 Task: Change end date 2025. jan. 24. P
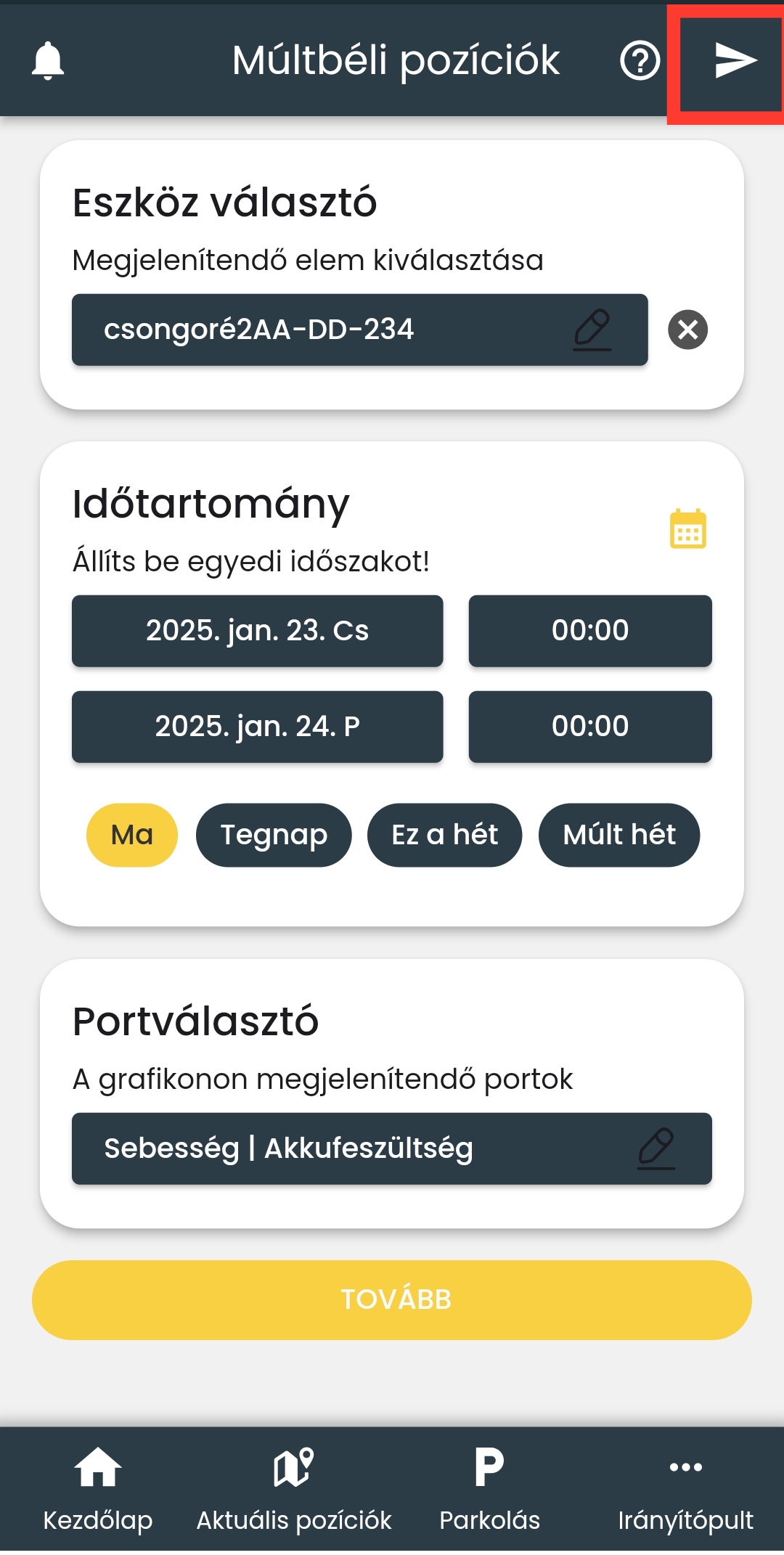[x=257, y=727]
